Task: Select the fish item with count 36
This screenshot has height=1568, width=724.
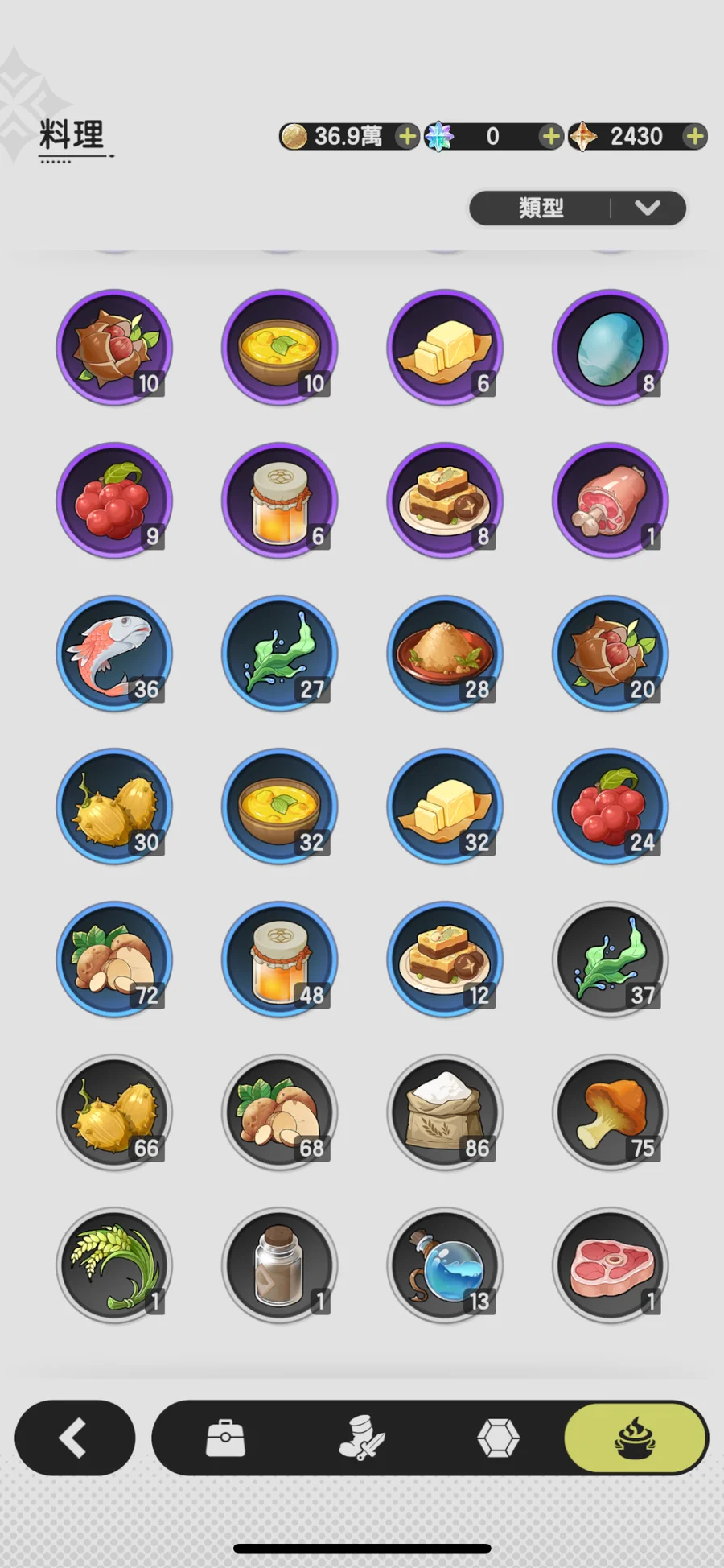Action: click(x=114, y=653)
